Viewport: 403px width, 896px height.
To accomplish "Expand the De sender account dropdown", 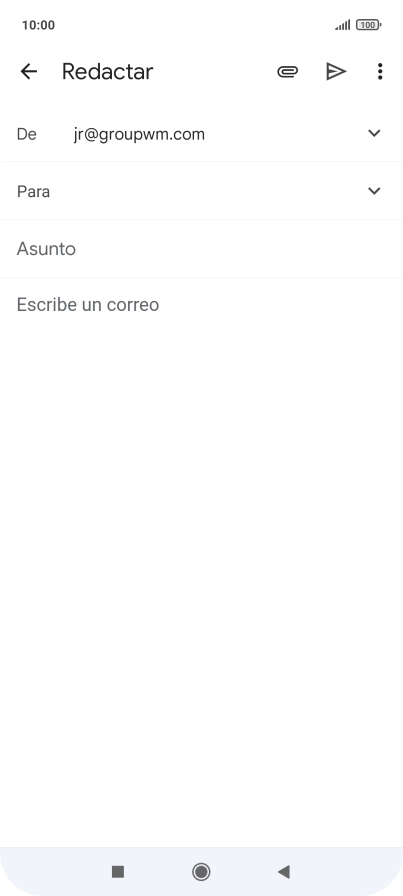I will tap(374, 133).
